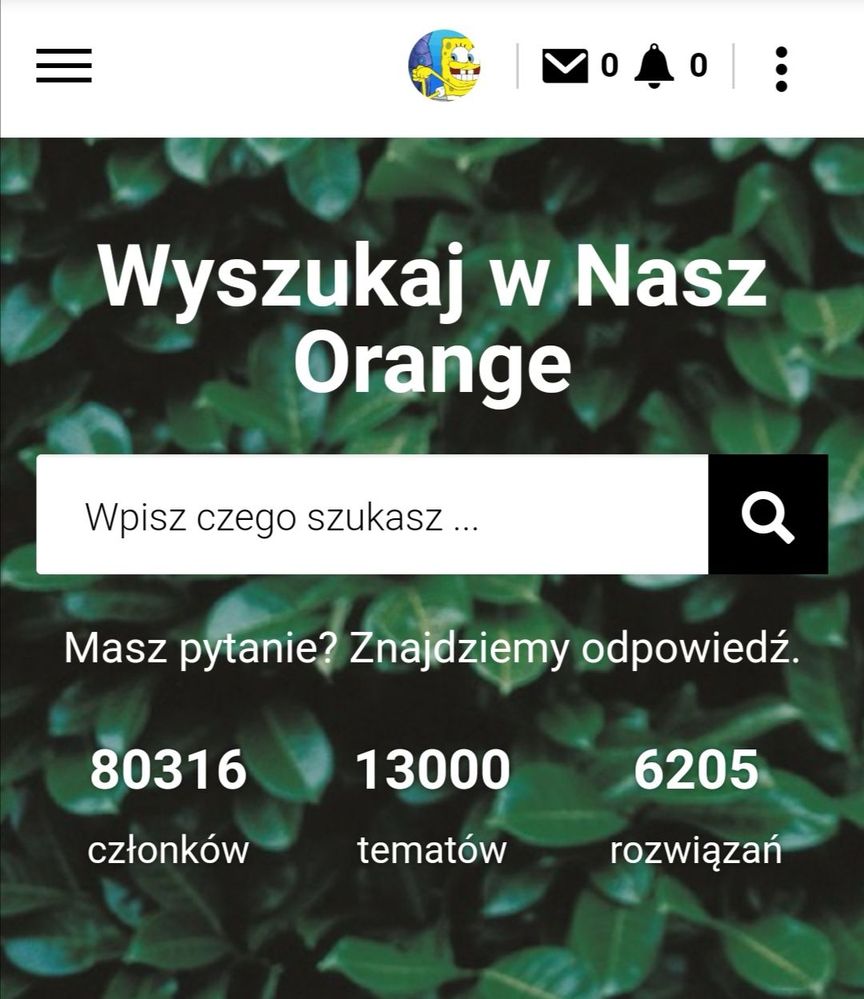Click the Wyszukaj w Nasz Orange heading
This screenshot has height=999, width=864.
(430, 315)
